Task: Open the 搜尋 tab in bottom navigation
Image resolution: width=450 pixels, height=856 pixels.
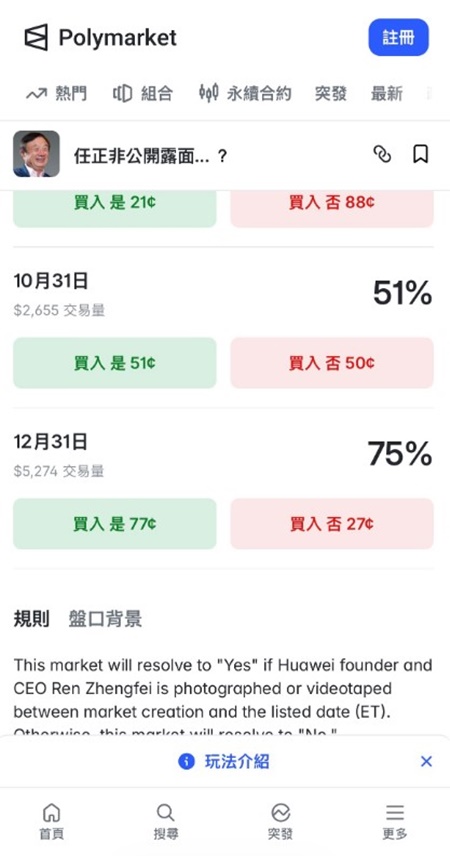Action: 165,822
